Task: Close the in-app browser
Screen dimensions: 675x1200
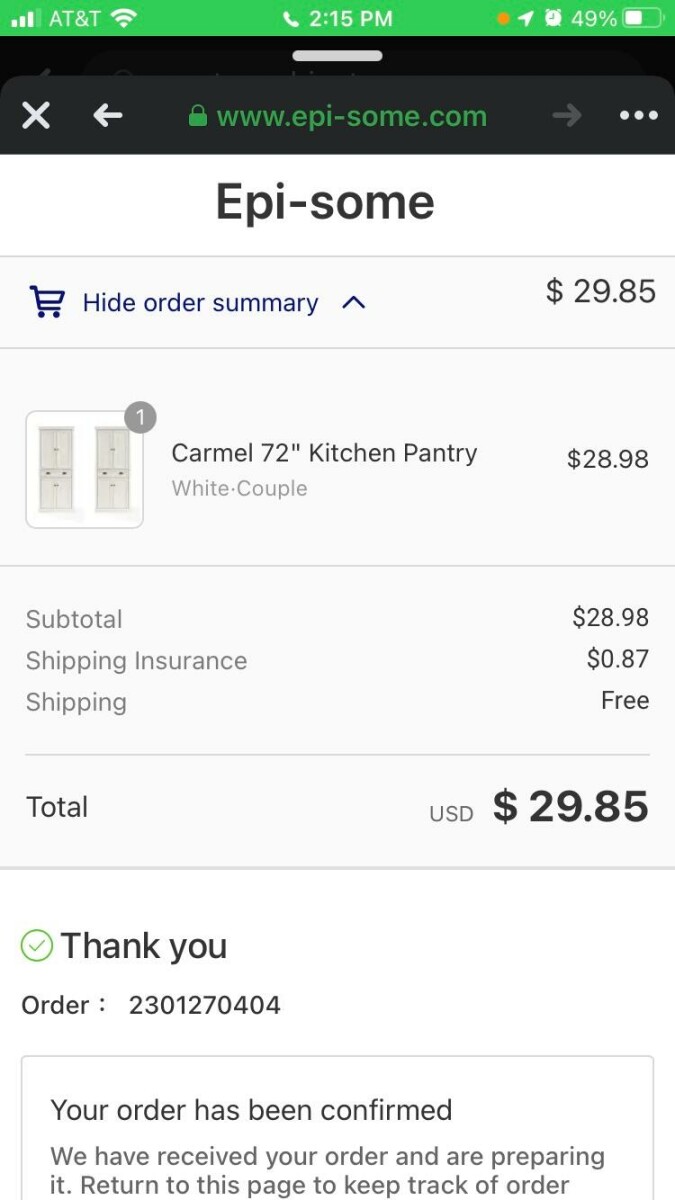Action: 36,116
